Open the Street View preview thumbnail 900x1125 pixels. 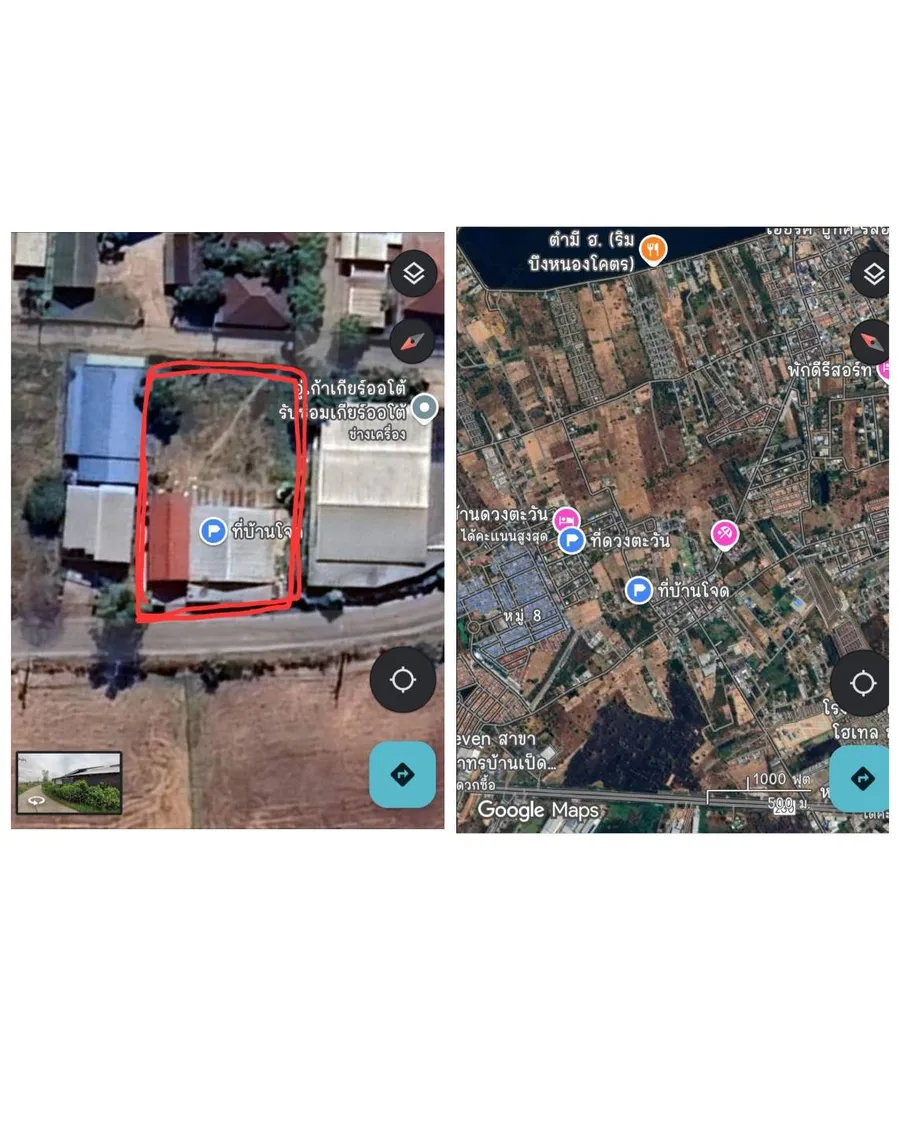click(x=68, y=784)
